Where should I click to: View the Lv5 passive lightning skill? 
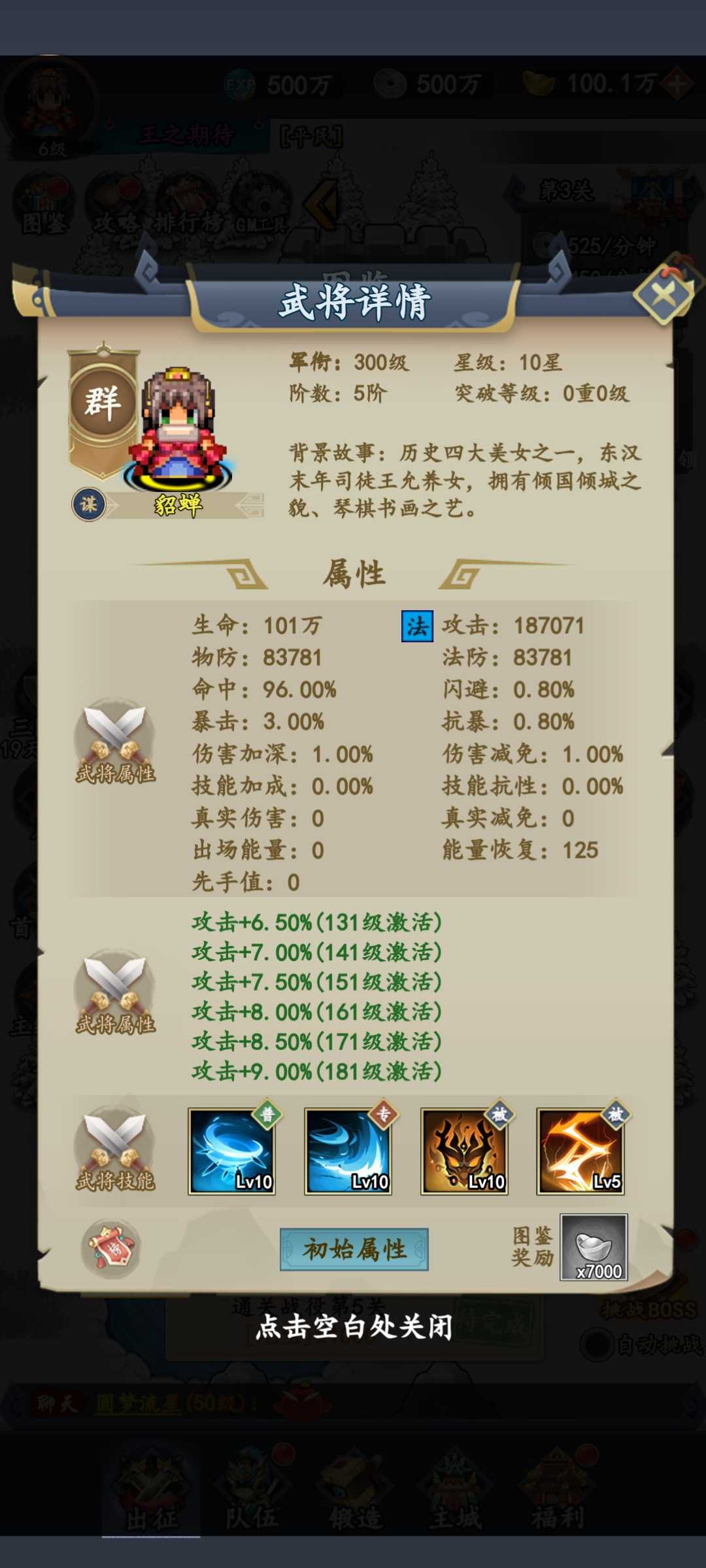(x=580, y=1151)
